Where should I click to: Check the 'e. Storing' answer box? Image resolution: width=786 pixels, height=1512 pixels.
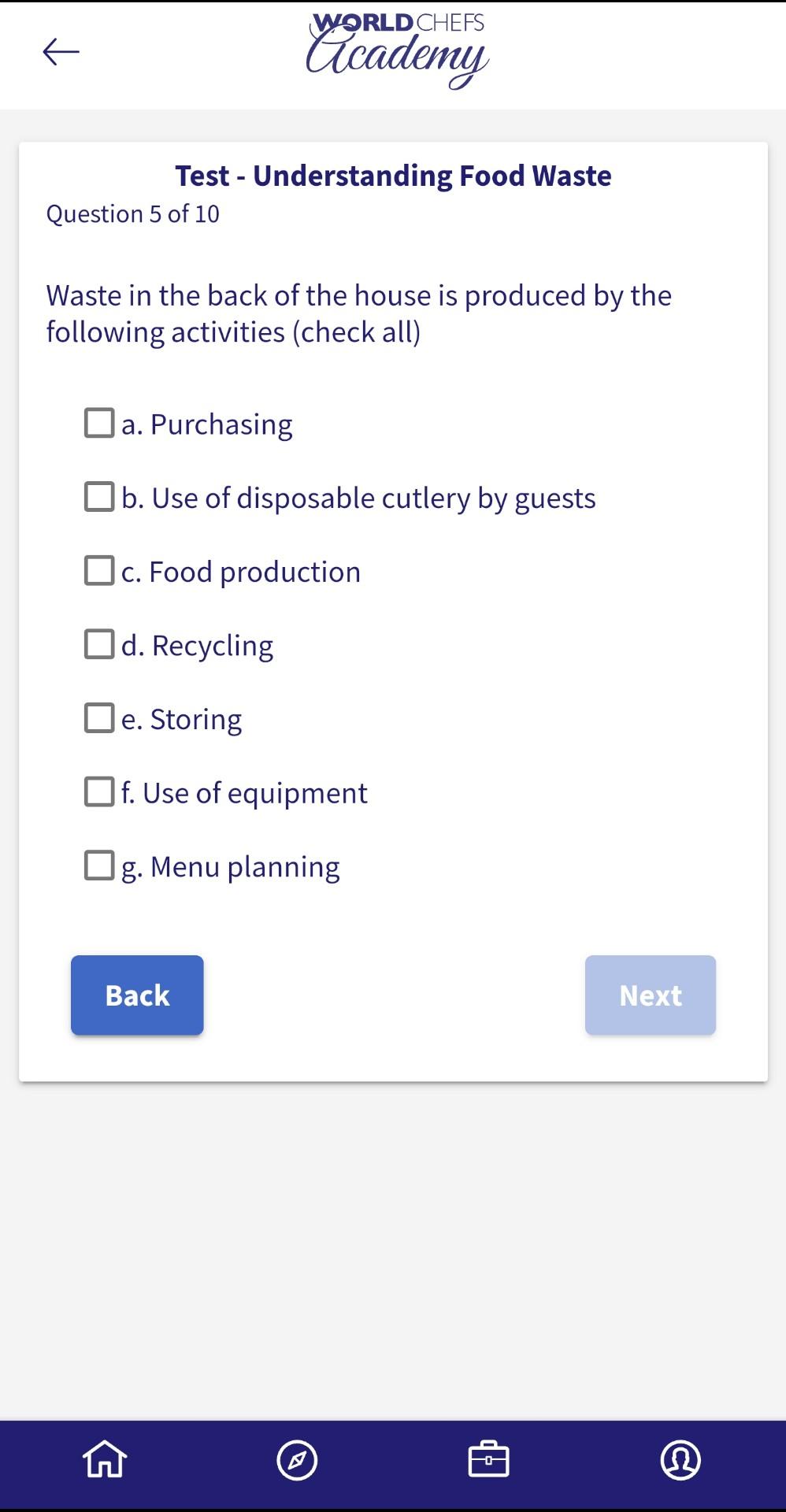[x=99, y=717]
